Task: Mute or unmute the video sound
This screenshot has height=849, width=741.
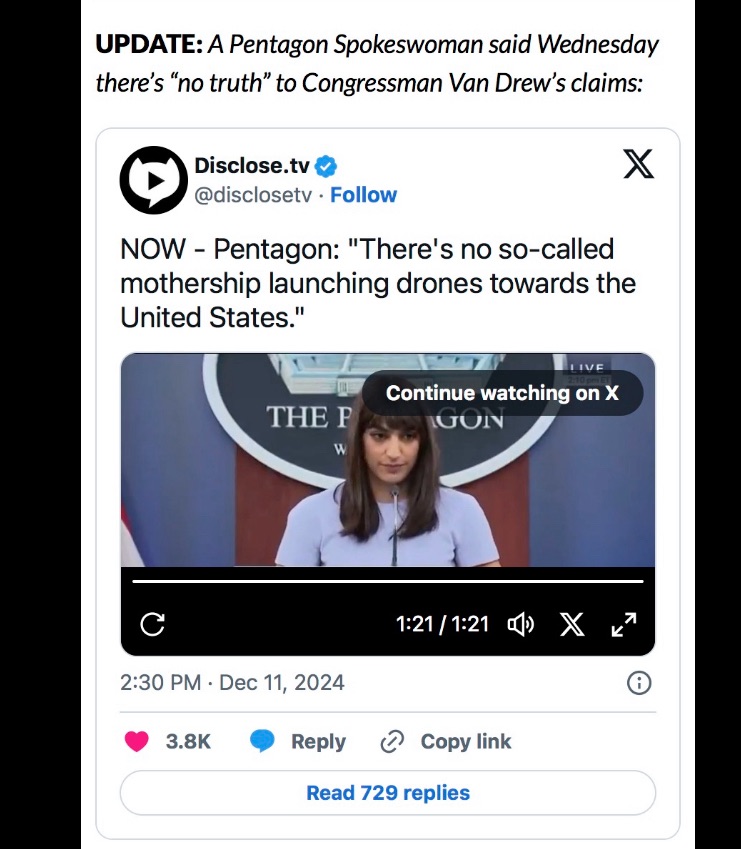Action: (520, 625)
